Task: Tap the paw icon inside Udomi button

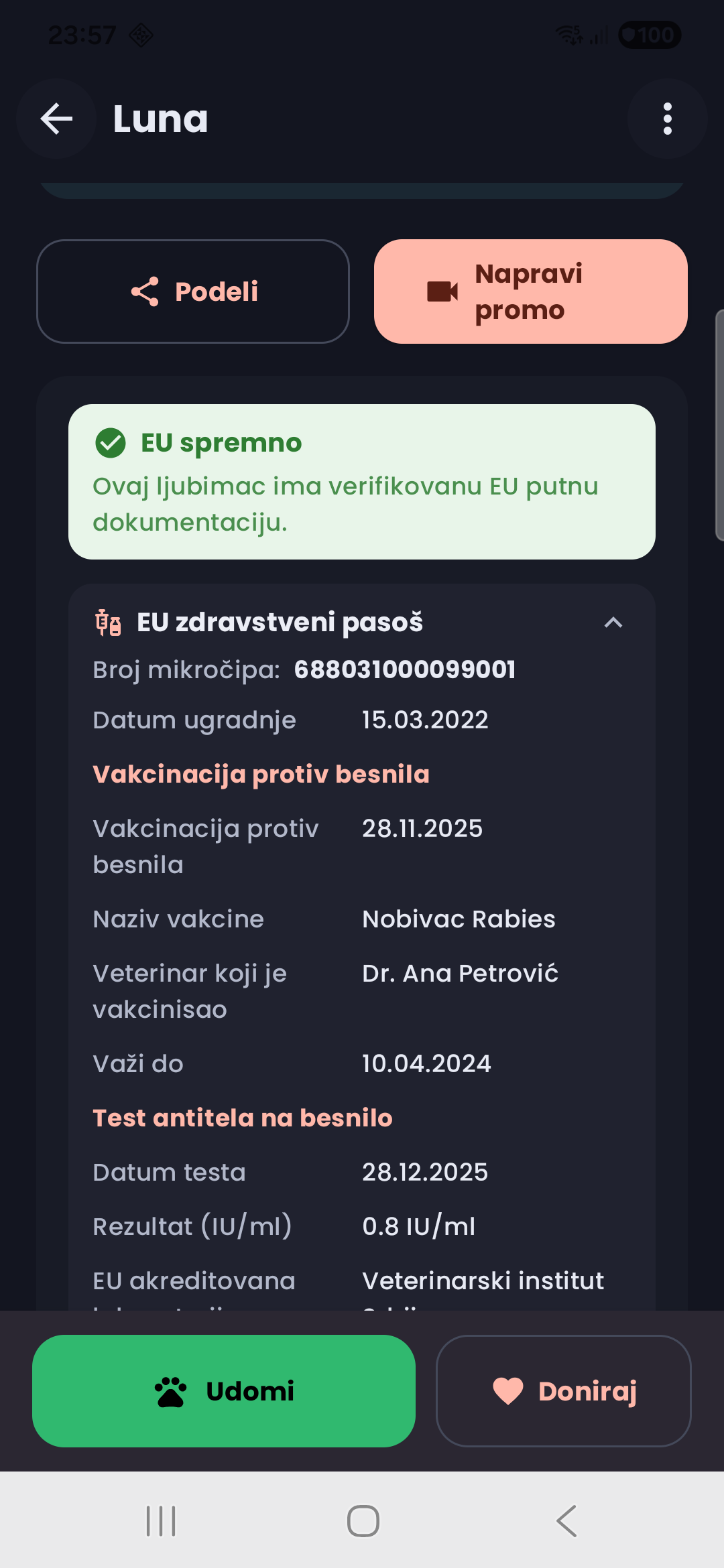Action: tap(170, 1392)
